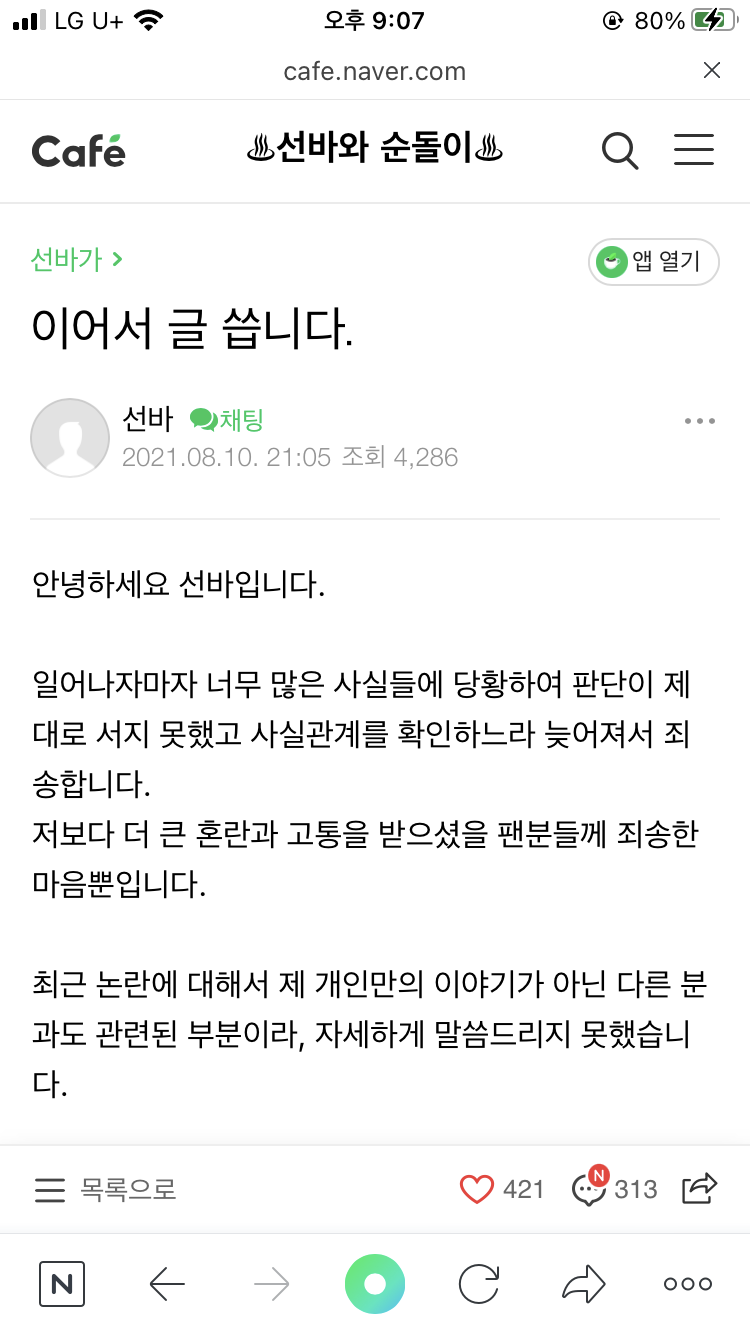
Task: View 선바's profile picture
Action: click(70, 438)
